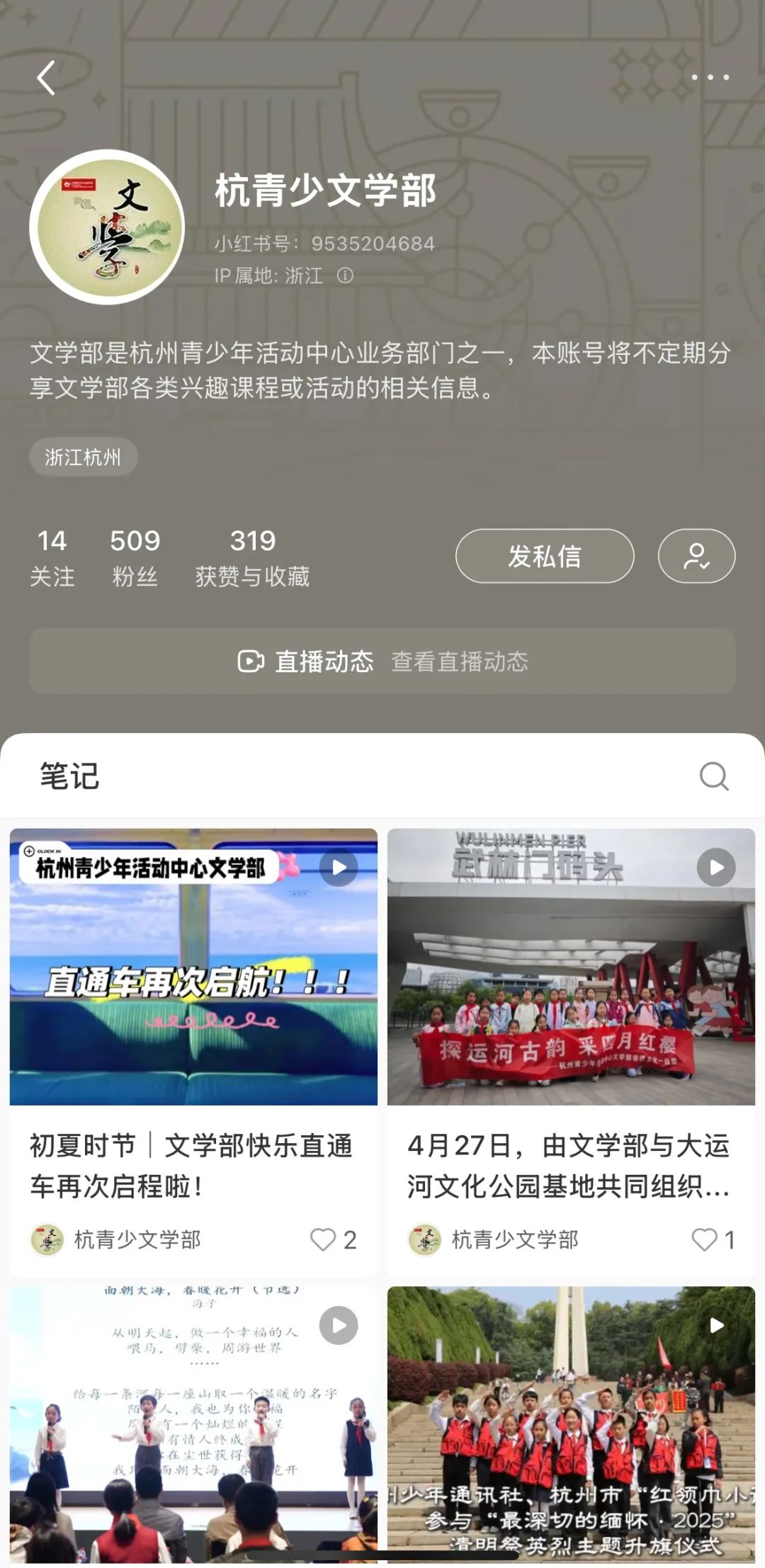Image resolution: width=765 pixels, height=1568 pixels.
Task: Go back using the top-left arrow
Action: coord(47,78)
